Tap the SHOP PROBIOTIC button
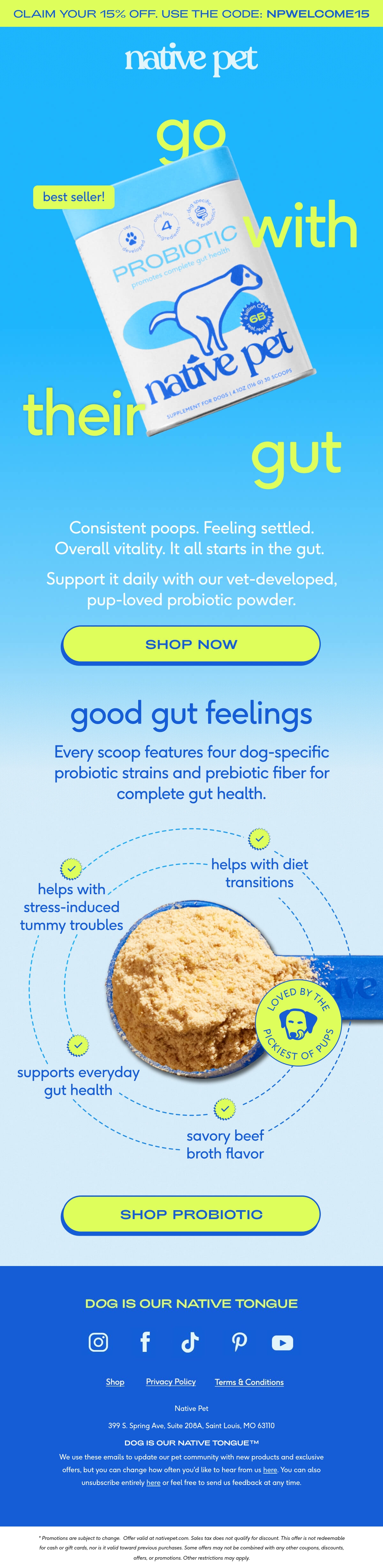 point(191,1214)
